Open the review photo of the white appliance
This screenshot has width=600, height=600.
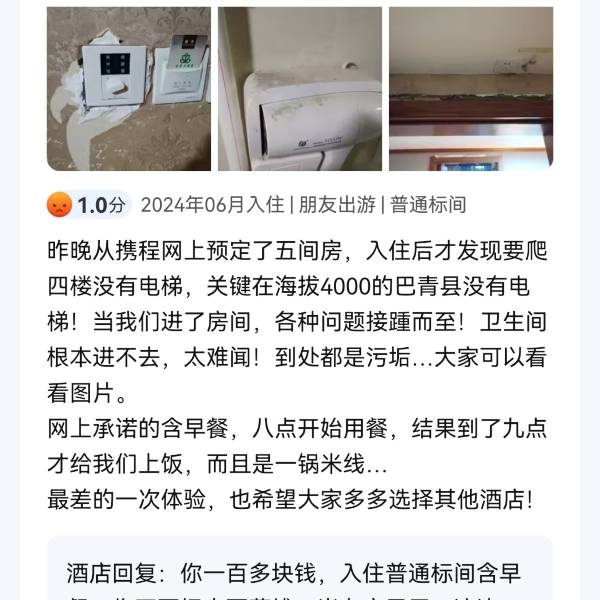click(300, 88)
